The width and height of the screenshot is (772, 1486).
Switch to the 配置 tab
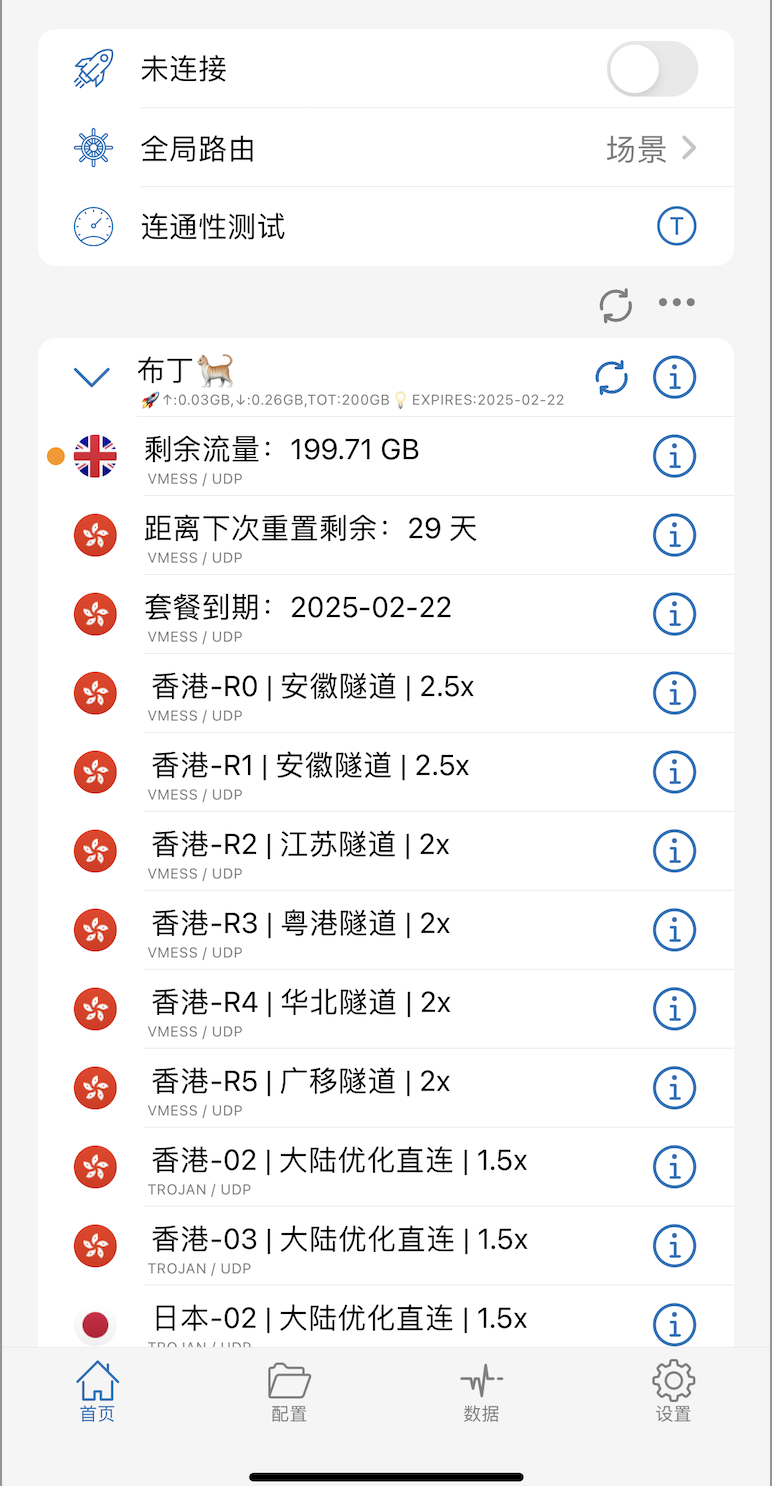pyautogui.click(x=289, y=1392)
